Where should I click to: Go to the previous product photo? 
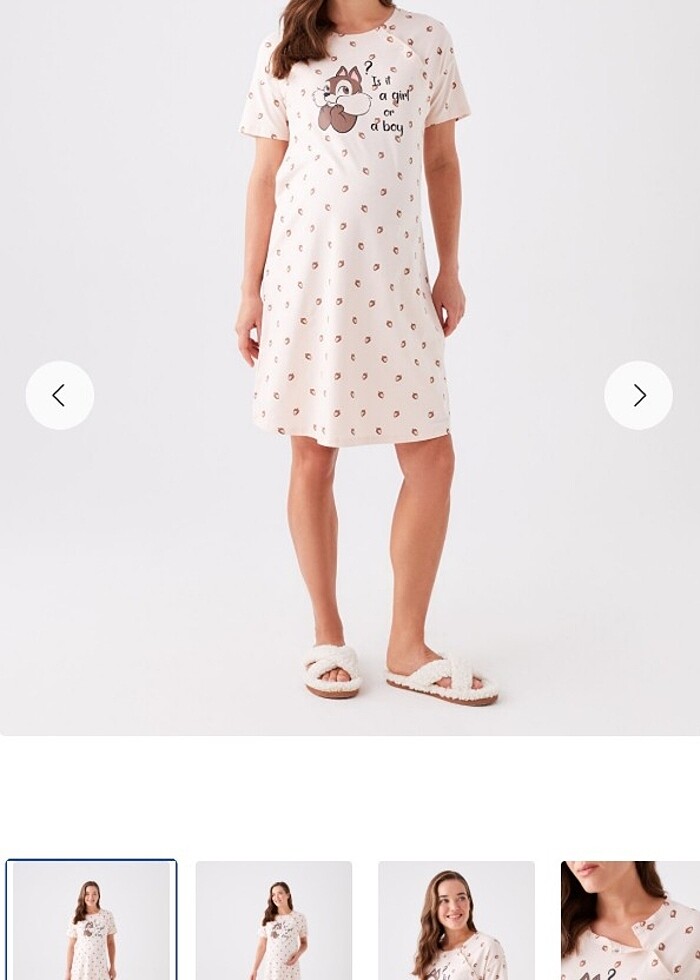tap(60, 396)
